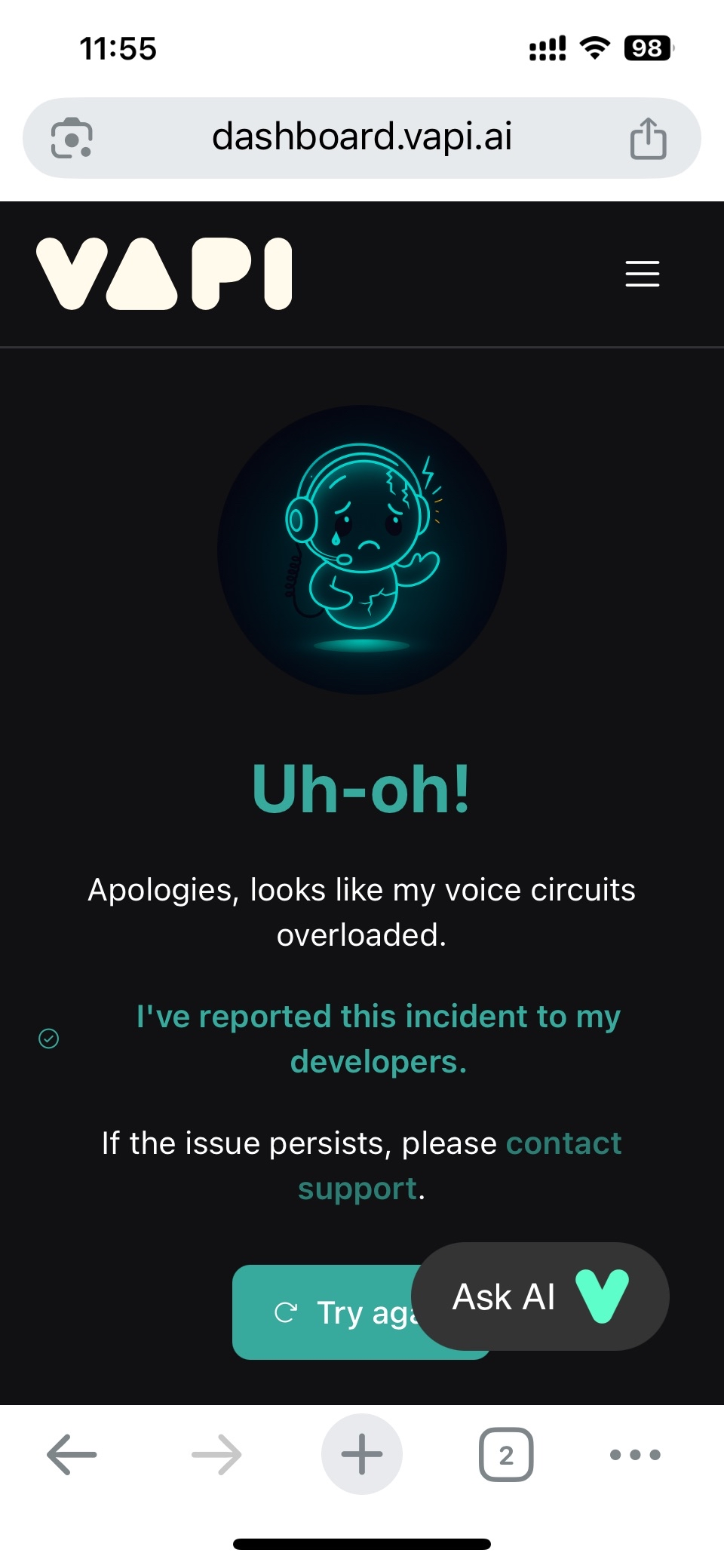Open the tab switcher showing 2 tabs
Viewport: 724px width, 1568px height.
point(506,1454)
